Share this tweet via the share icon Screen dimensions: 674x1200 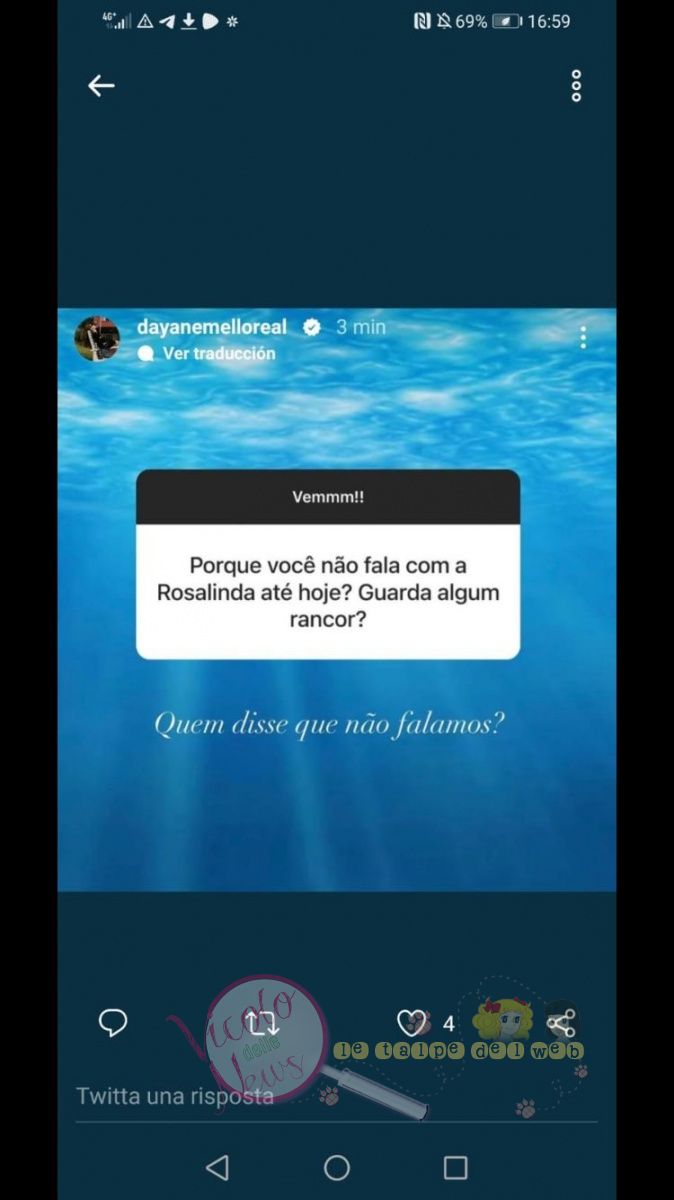tap(562, 1022)
